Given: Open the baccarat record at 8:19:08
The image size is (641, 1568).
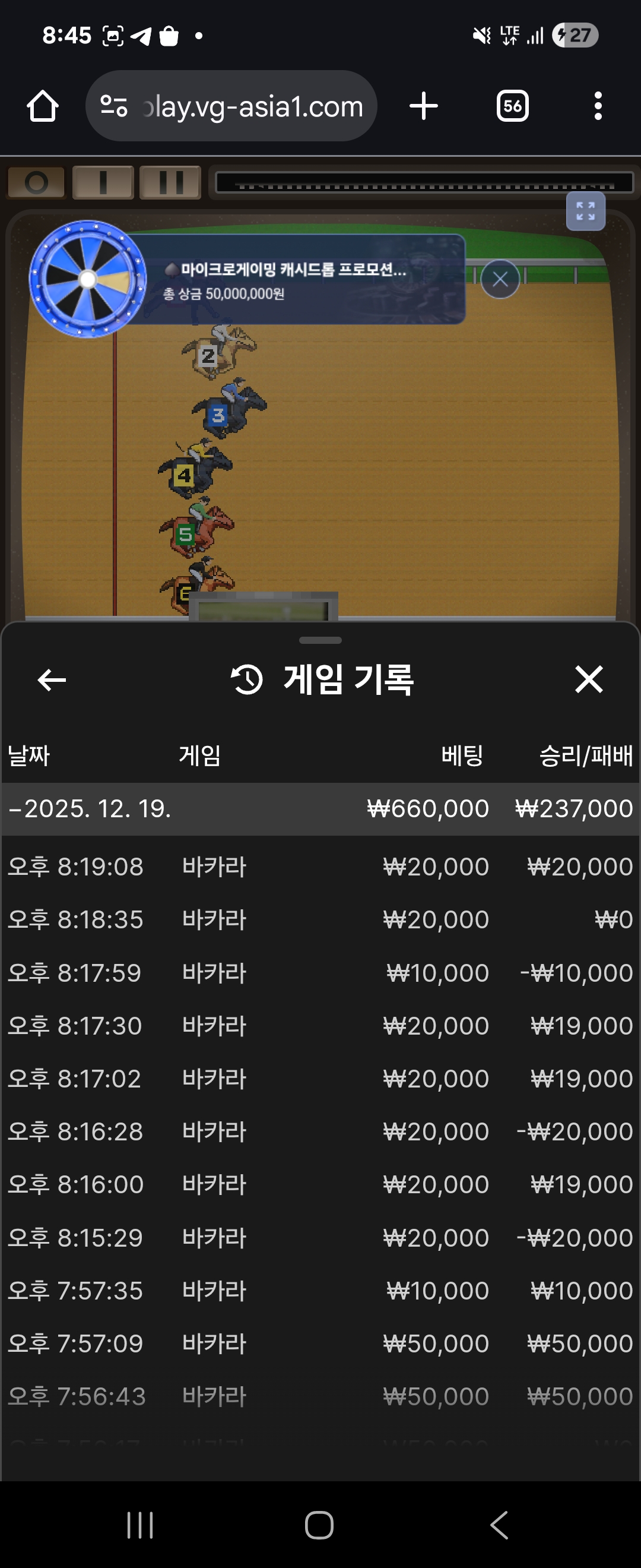Looking at the screenshot, I should tap(320, 866).
